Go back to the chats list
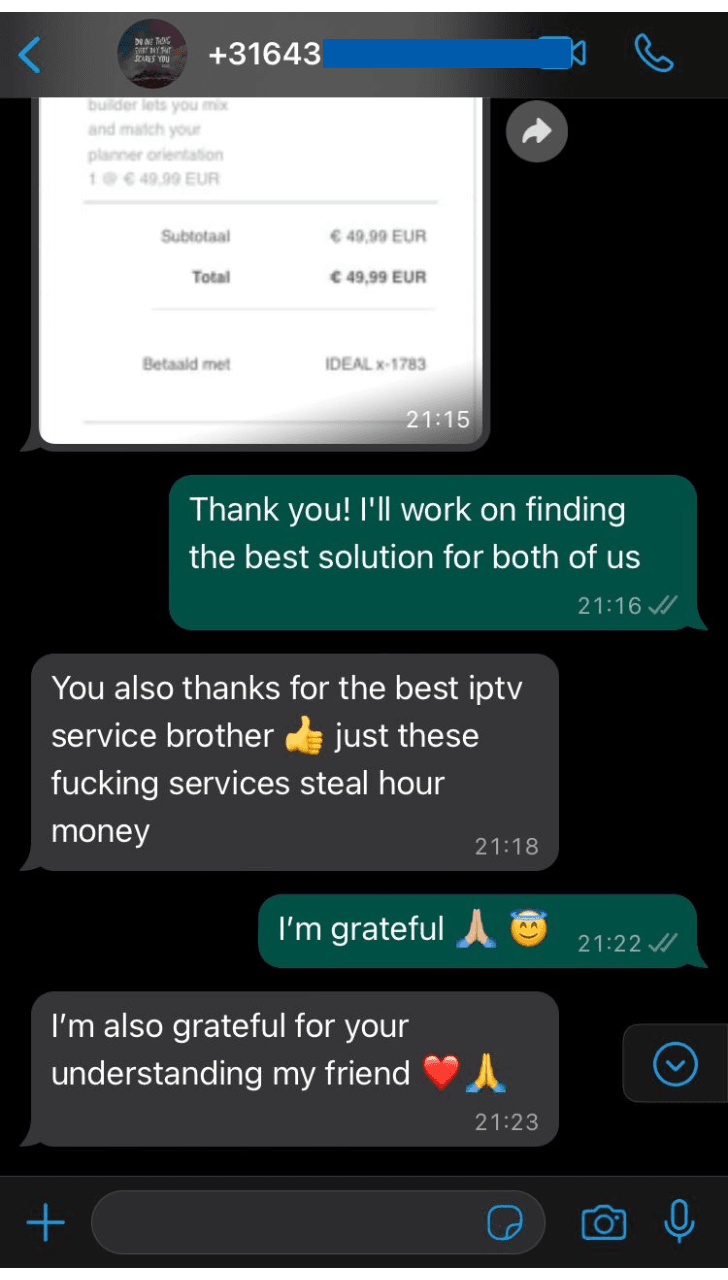Viewport: 728px width, 1280px height. coord(30,54)
